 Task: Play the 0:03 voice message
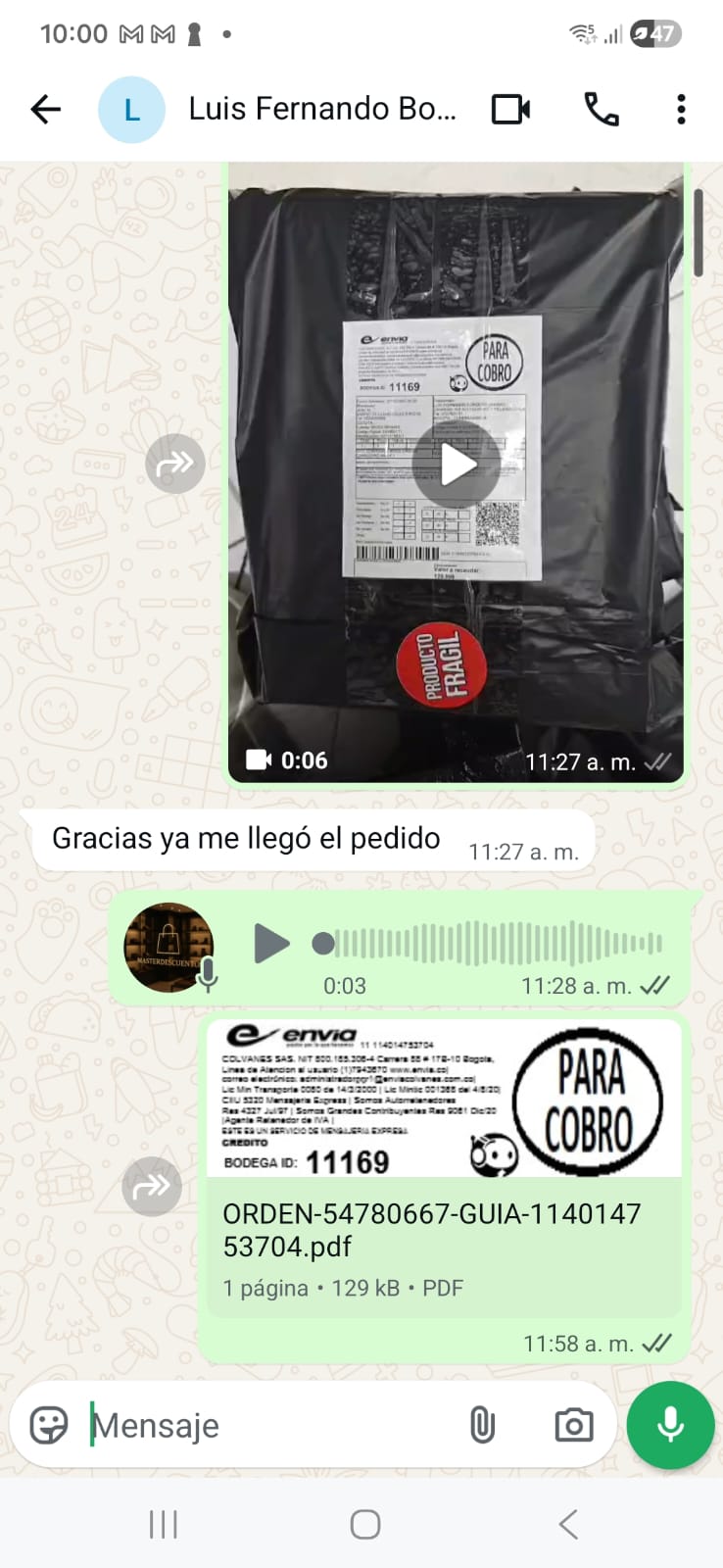270,944
